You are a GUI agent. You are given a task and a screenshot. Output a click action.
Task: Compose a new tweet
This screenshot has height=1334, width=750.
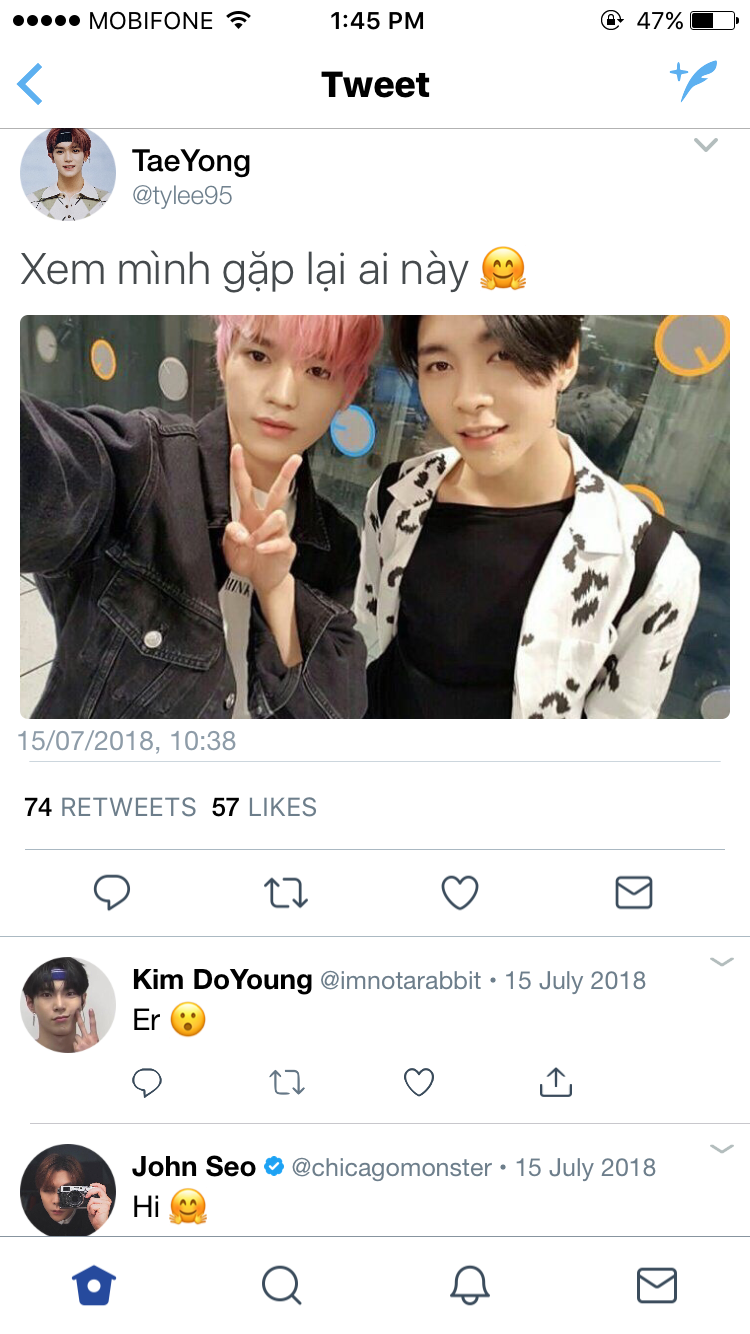(693, 82)
